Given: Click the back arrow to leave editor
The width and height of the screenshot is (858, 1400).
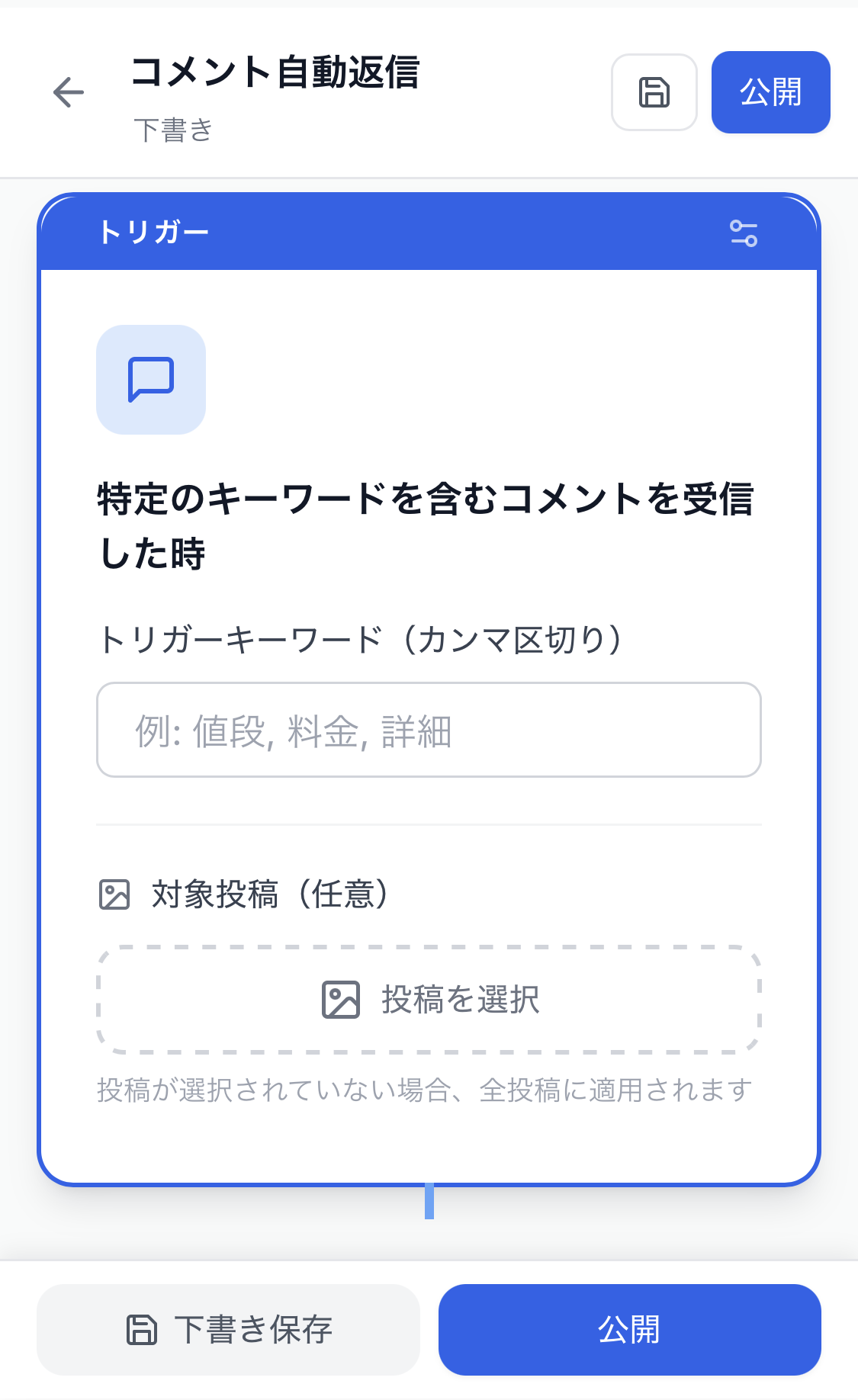Looking at the screenshot, I should tap(68, 92).
